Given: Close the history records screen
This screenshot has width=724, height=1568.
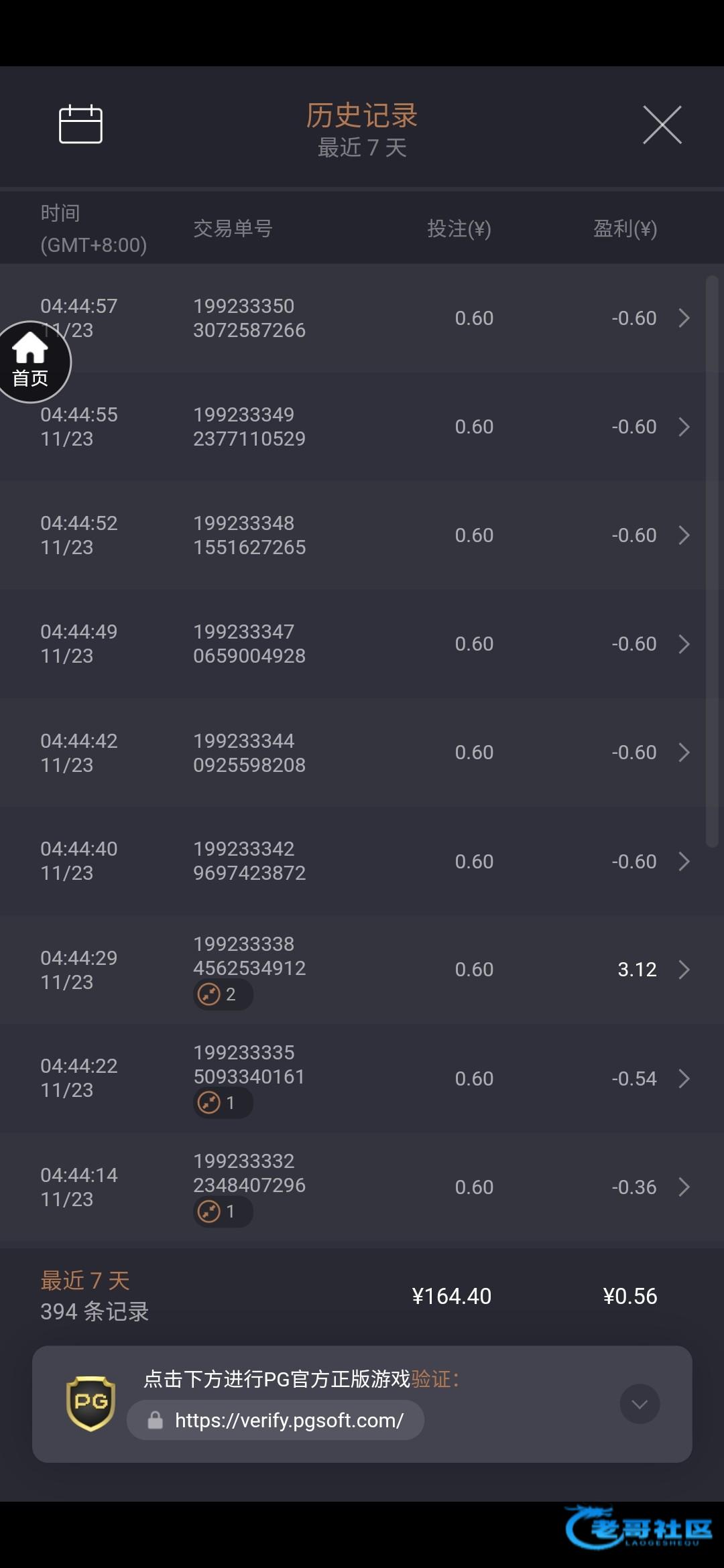Looking at the screenshot, I should click(x=662, y=125).
